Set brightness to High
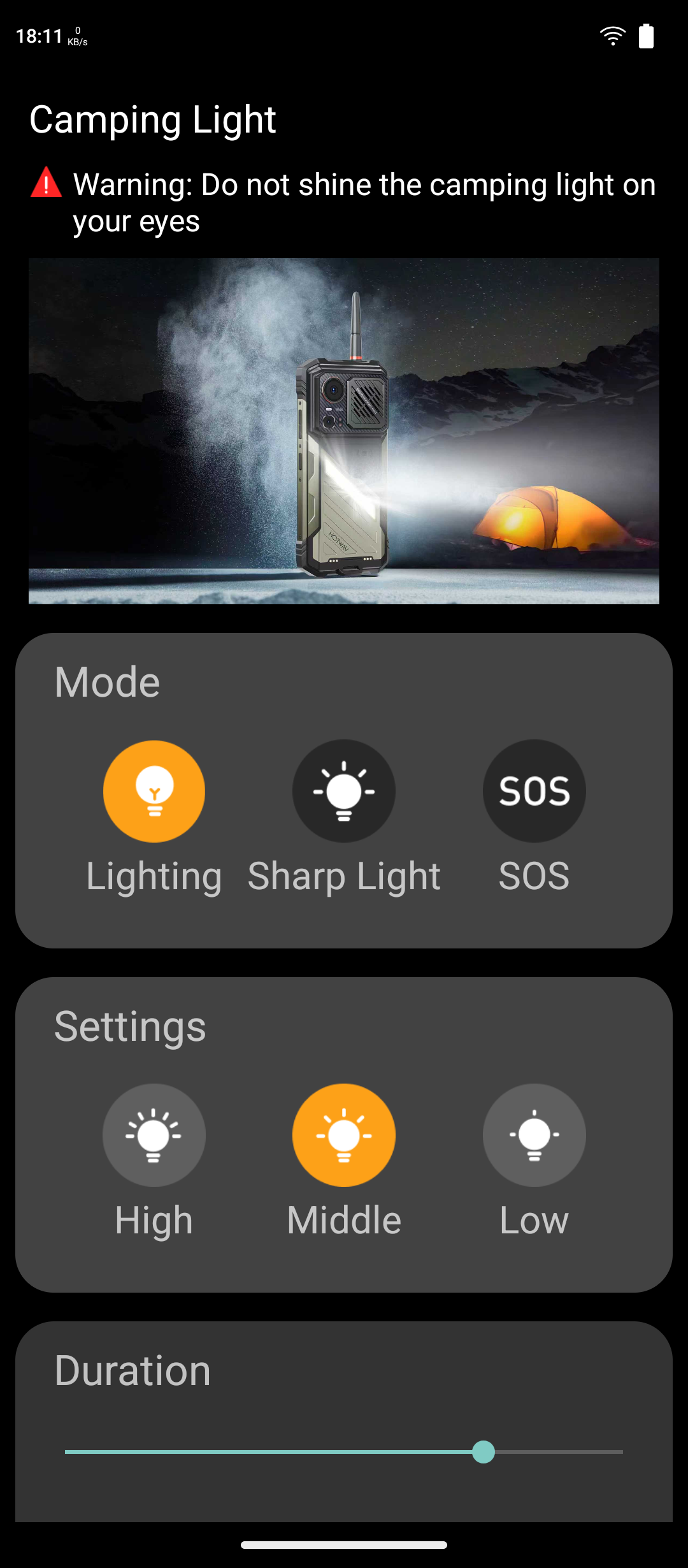 [154, 1135]
